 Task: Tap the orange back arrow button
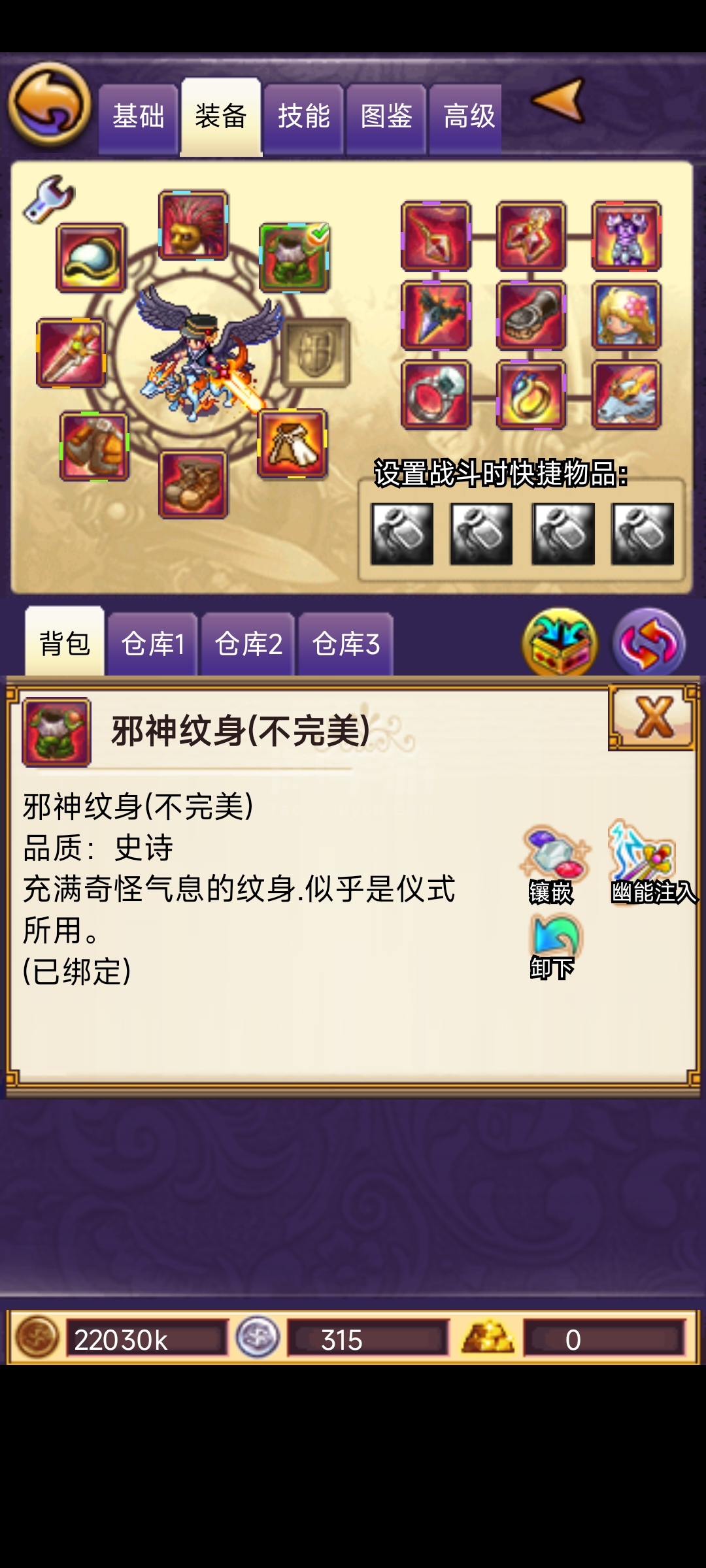50,103
